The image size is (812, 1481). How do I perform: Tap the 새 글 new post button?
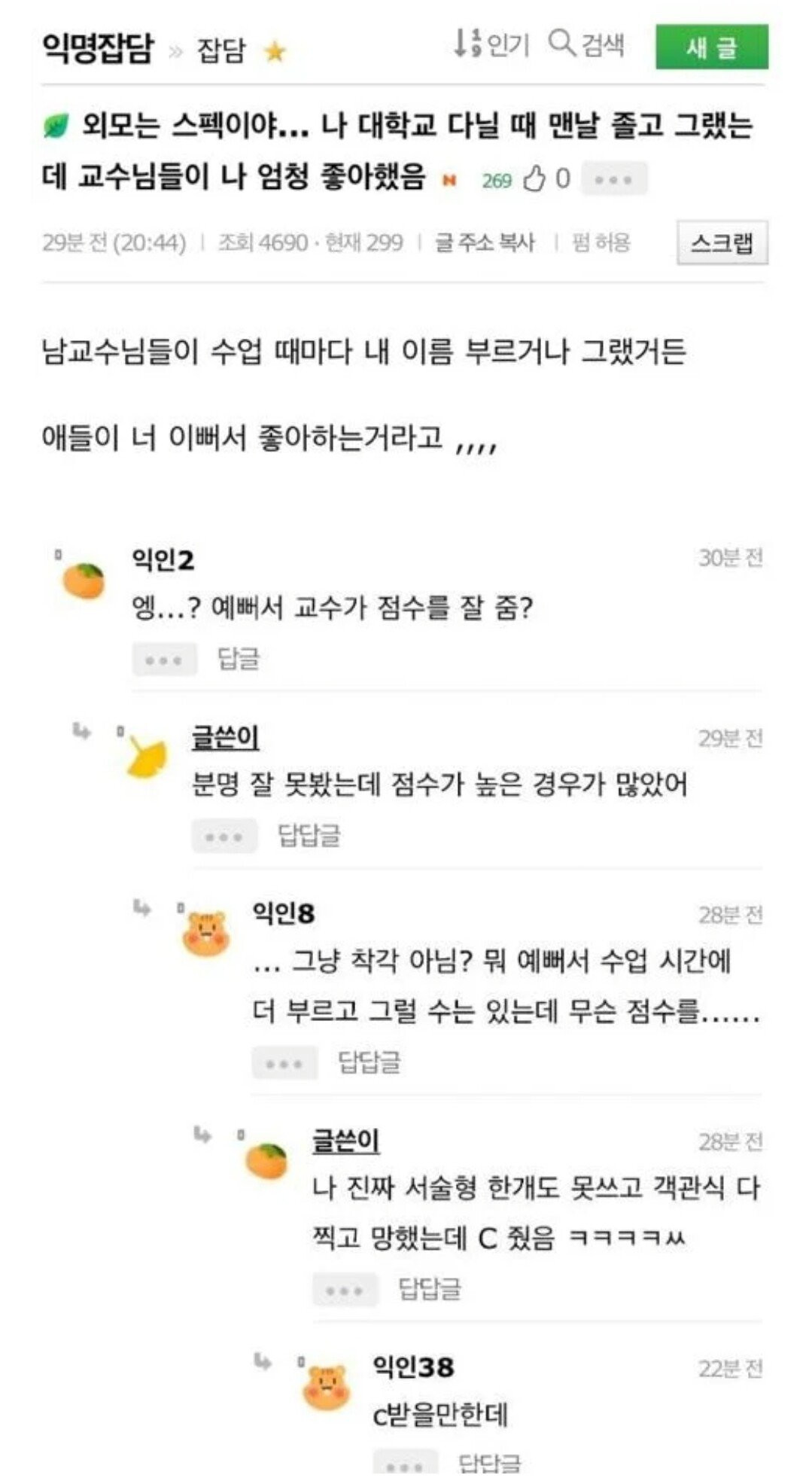coord(711,47)
